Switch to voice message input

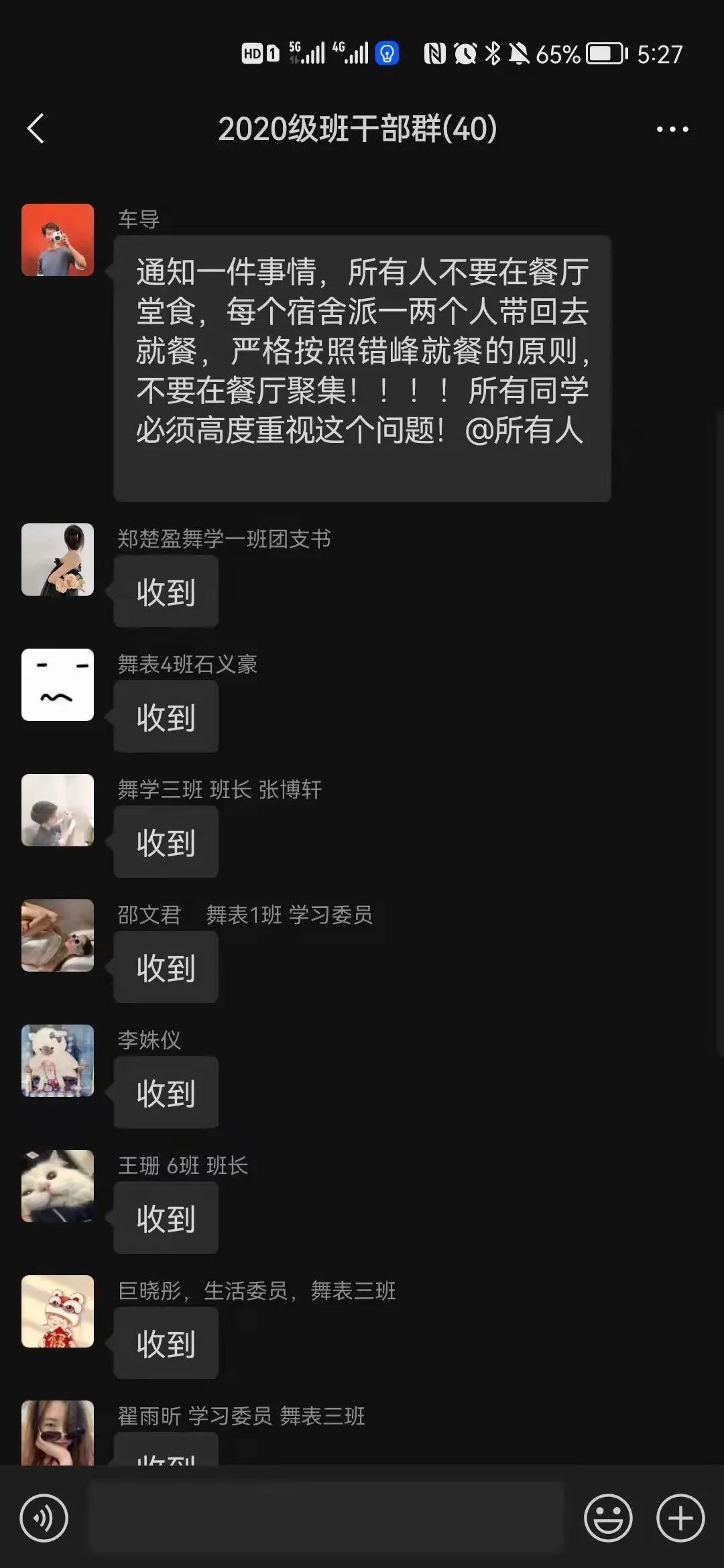point(44,1518)
